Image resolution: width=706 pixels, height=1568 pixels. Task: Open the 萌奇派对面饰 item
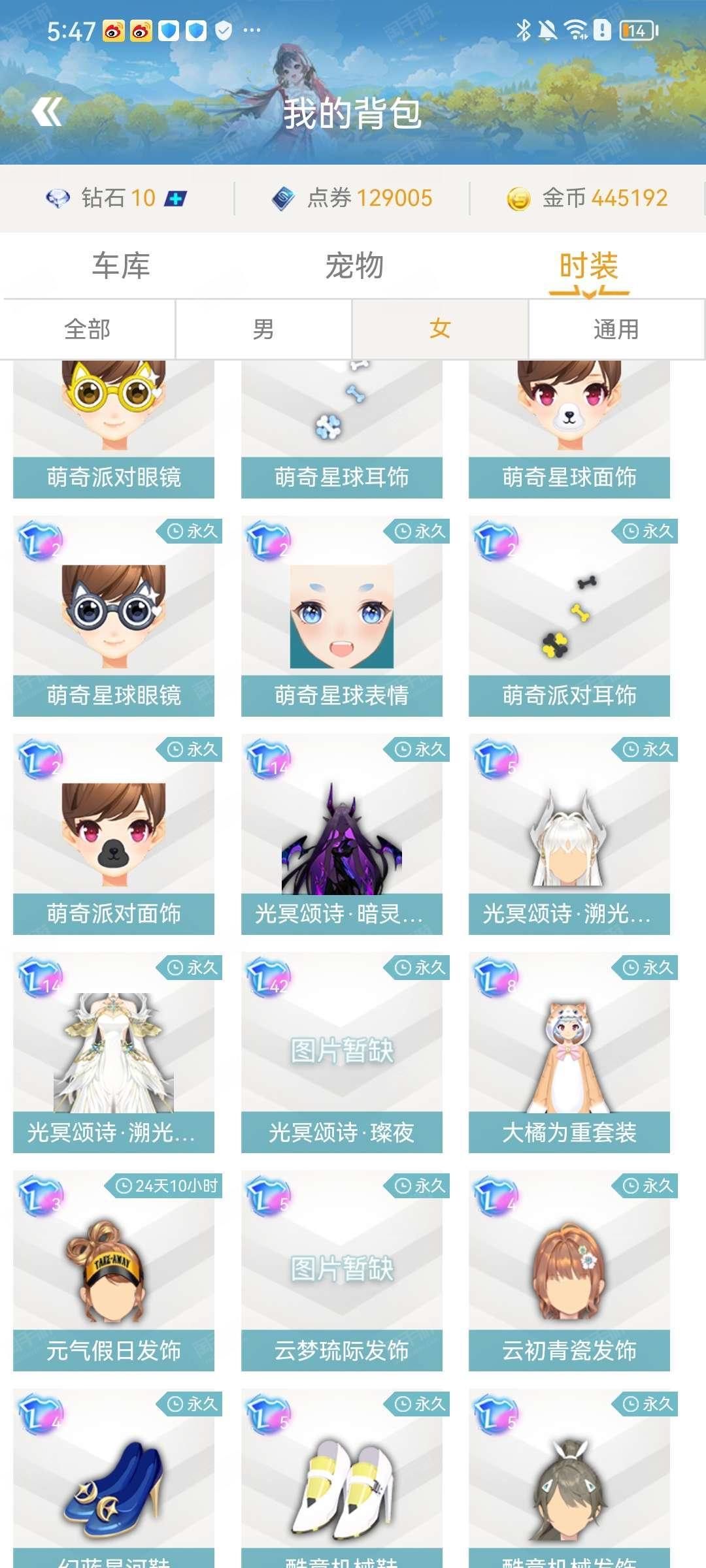[114, 834]
